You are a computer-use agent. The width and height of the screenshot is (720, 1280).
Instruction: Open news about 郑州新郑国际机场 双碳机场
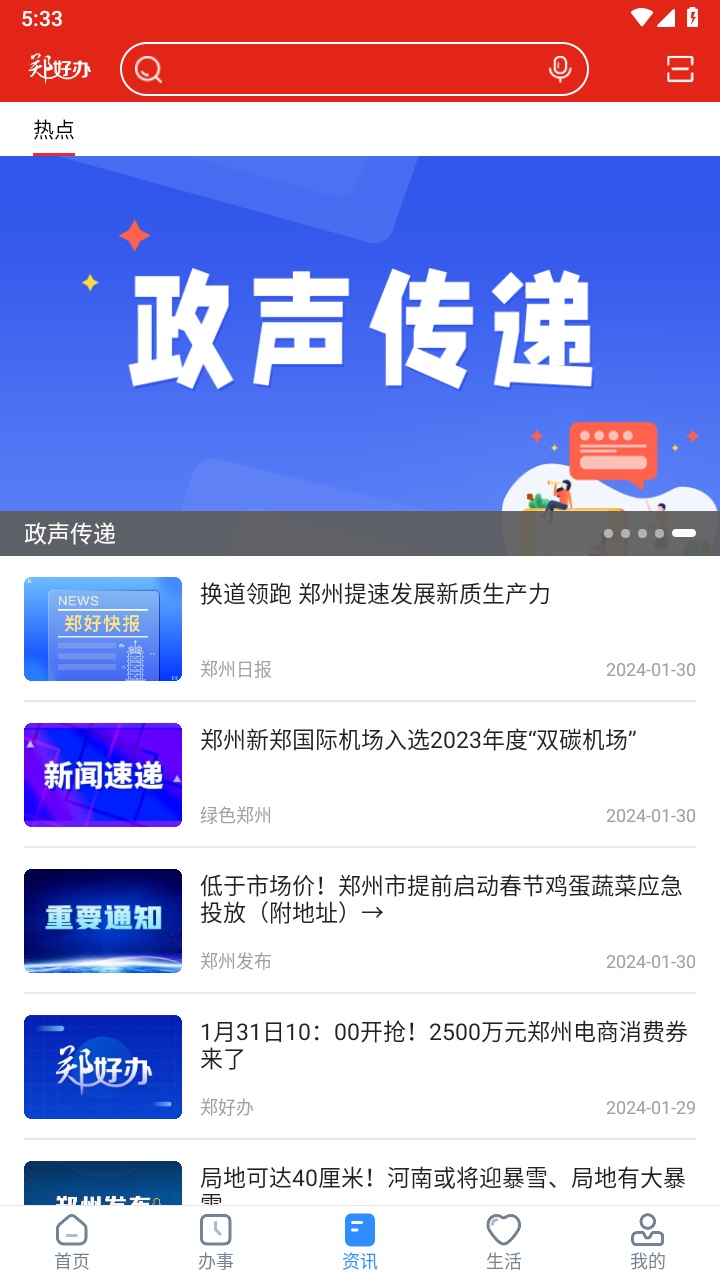pos(418,741)
